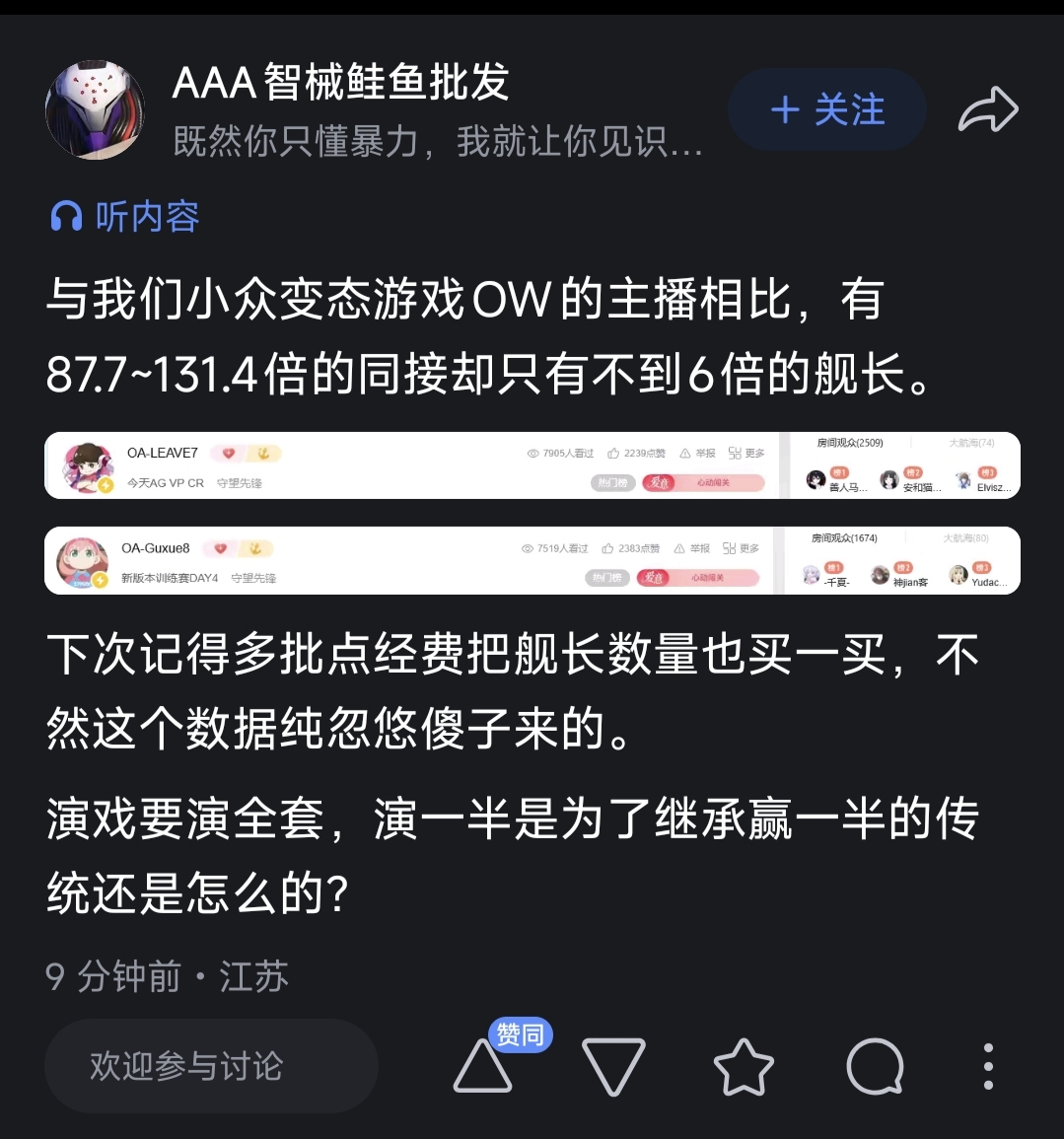Image resolution: width=1064 pixels, height=1139 pixels.
Task: Open the OA-LEAVE7 stream screenshot
Action: point(532,465)
